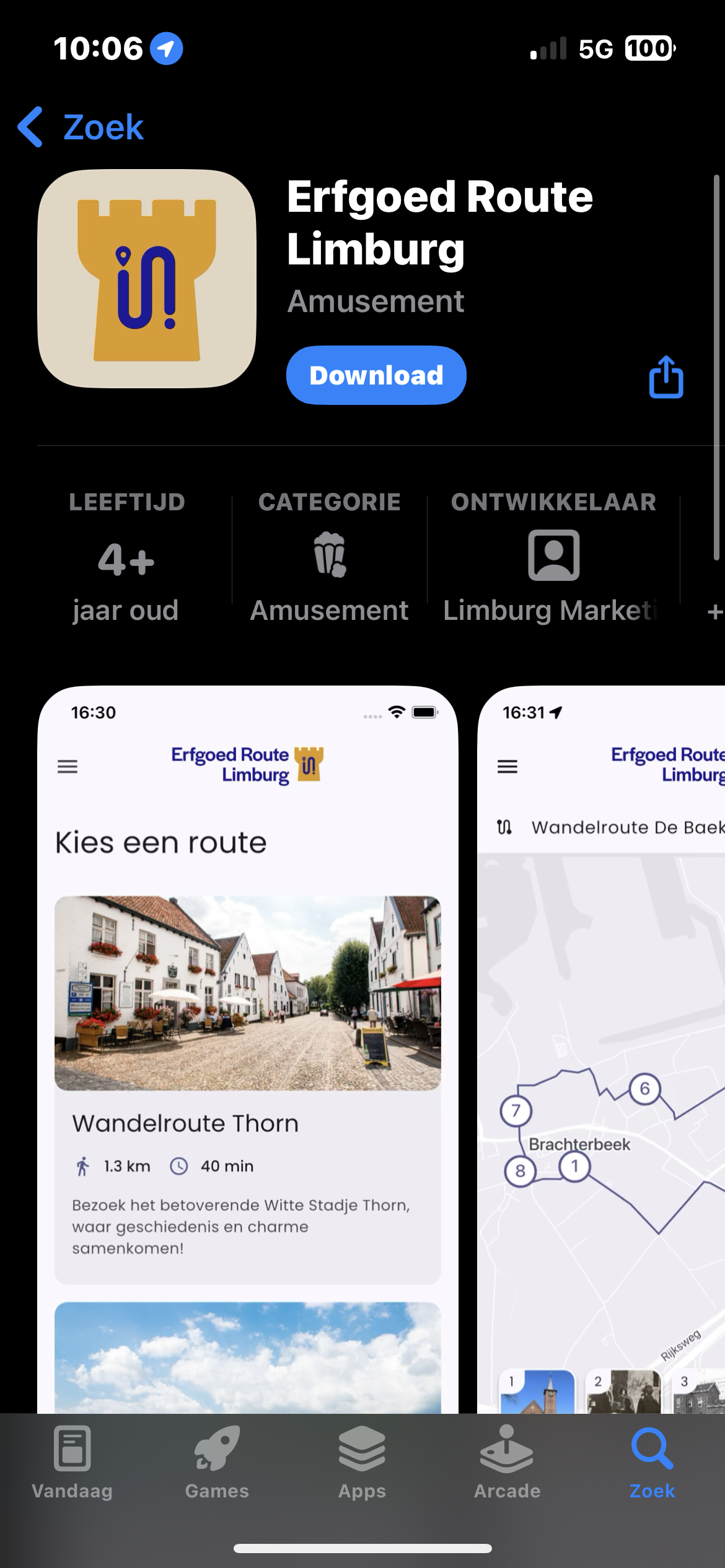The height and width of the screenshot is (1568, 725).
Task: Switch to the Games tab
Action: tap(217, 1461)
